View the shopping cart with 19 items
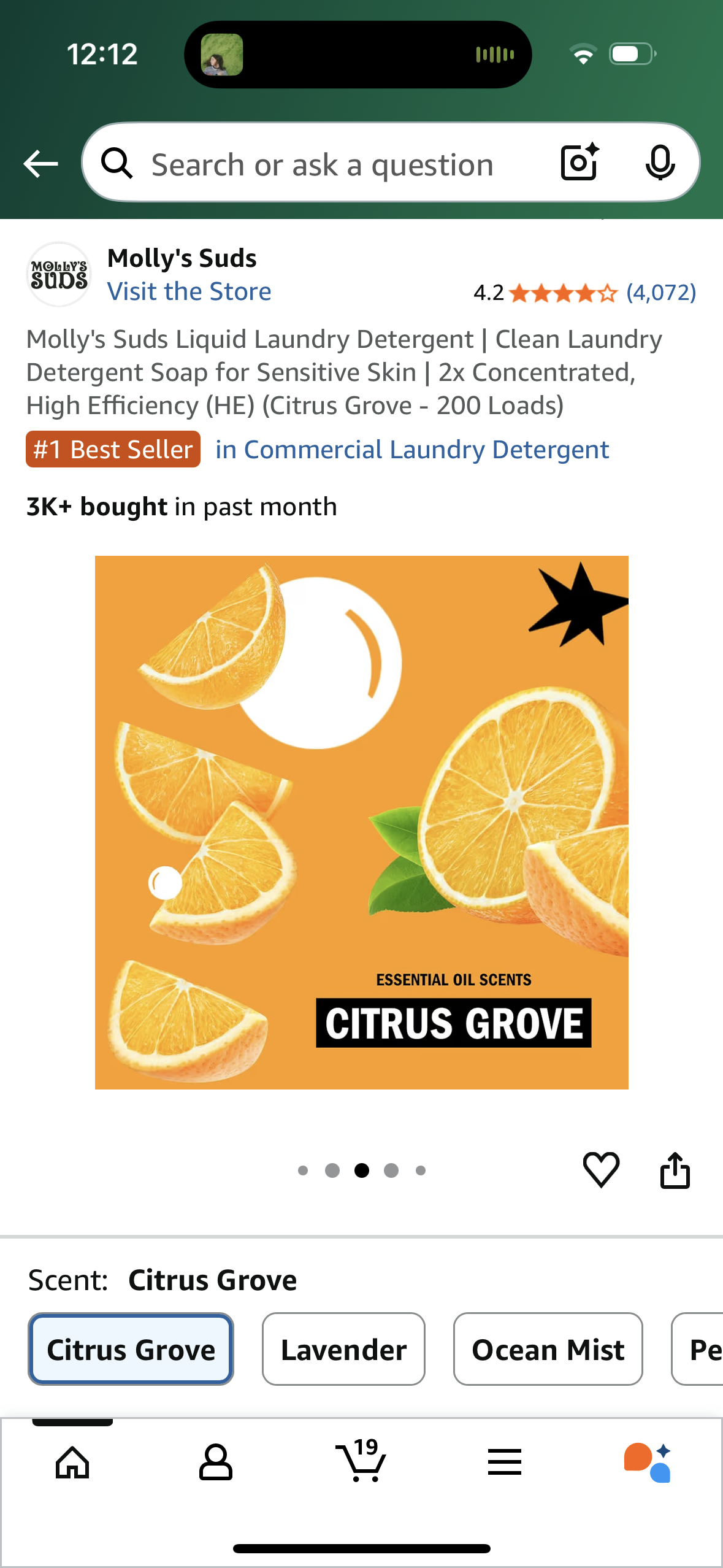This screenshot has width=723, height=1568. tap(361, 1462)
